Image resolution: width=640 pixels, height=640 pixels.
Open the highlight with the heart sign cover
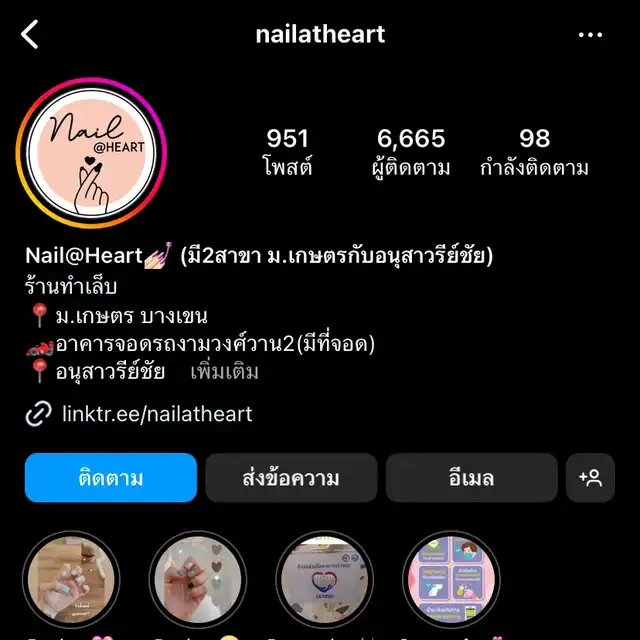click(324, 580)
